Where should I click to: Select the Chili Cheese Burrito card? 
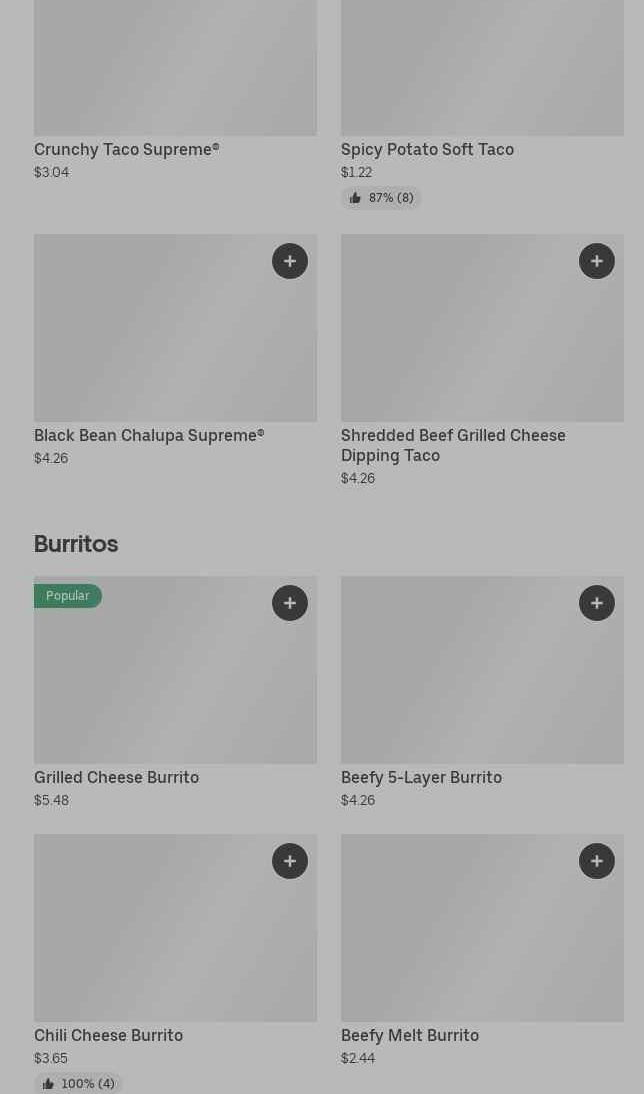coord(175,964)
